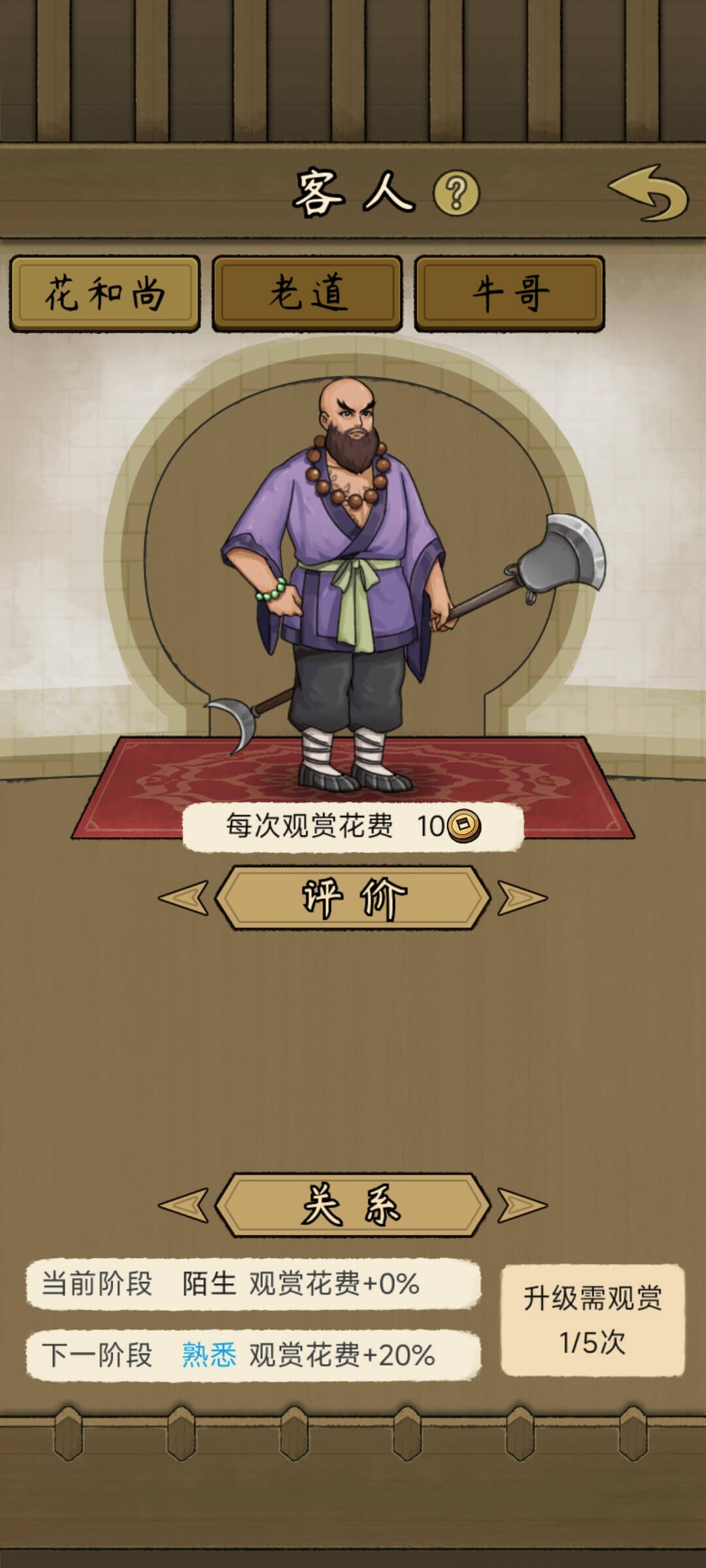Screen dimensions: 706x1568
Task: Tap the left arrow beside 评价
Action: (x=184, y=898)
